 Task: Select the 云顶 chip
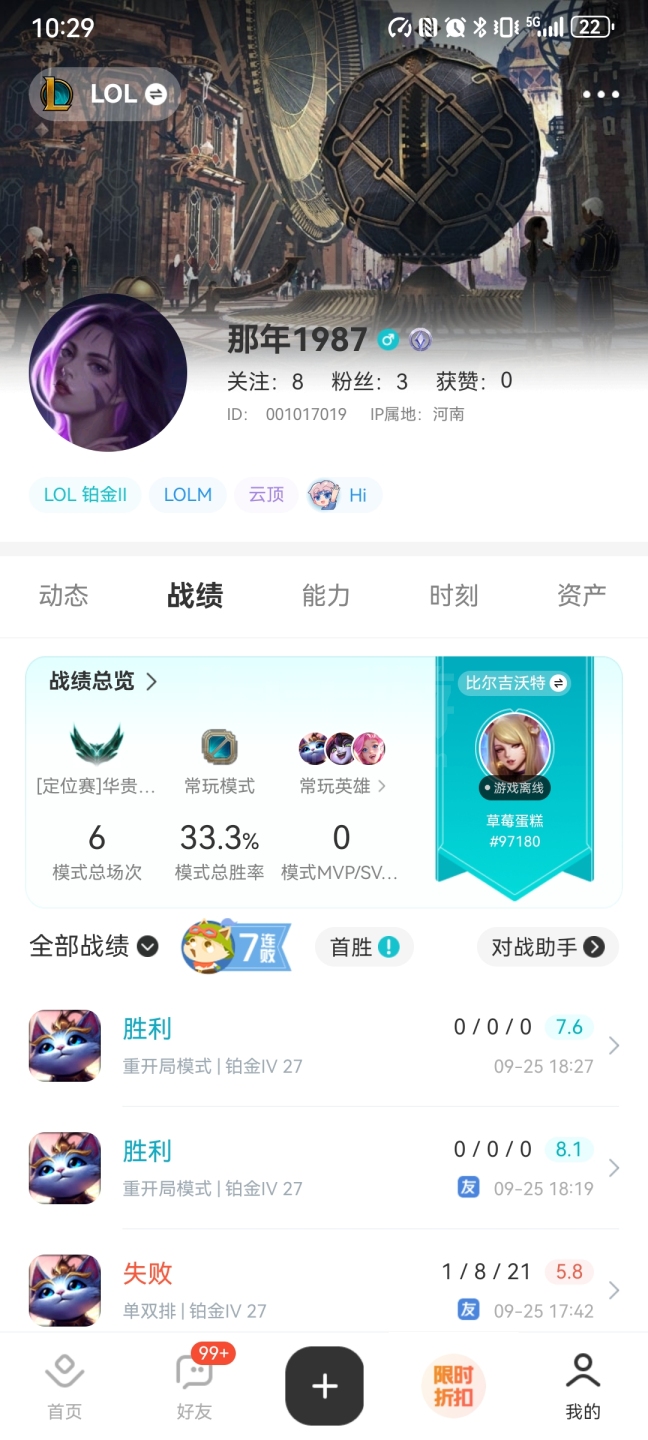[266, 495]
